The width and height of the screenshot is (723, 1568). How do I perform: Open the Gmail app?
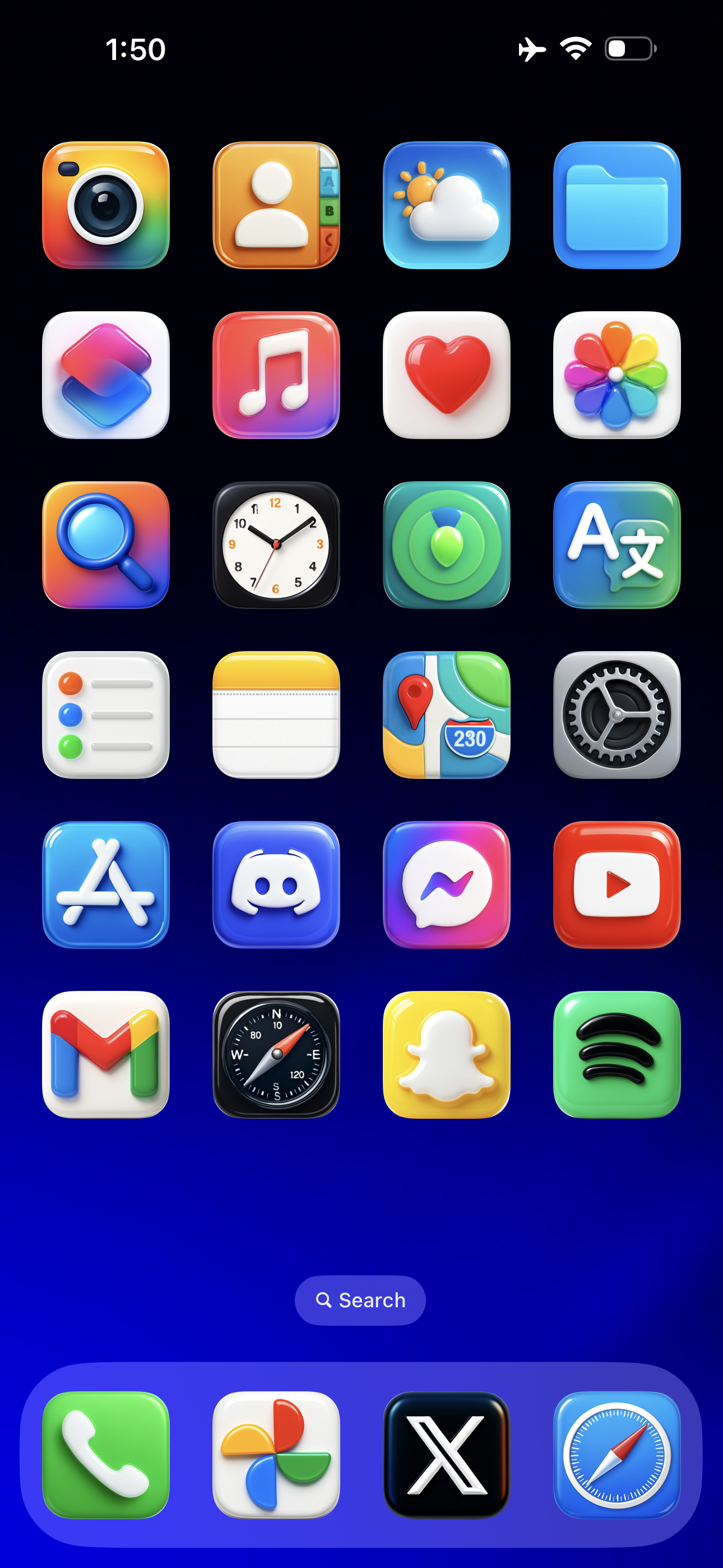pos(106,1054)
